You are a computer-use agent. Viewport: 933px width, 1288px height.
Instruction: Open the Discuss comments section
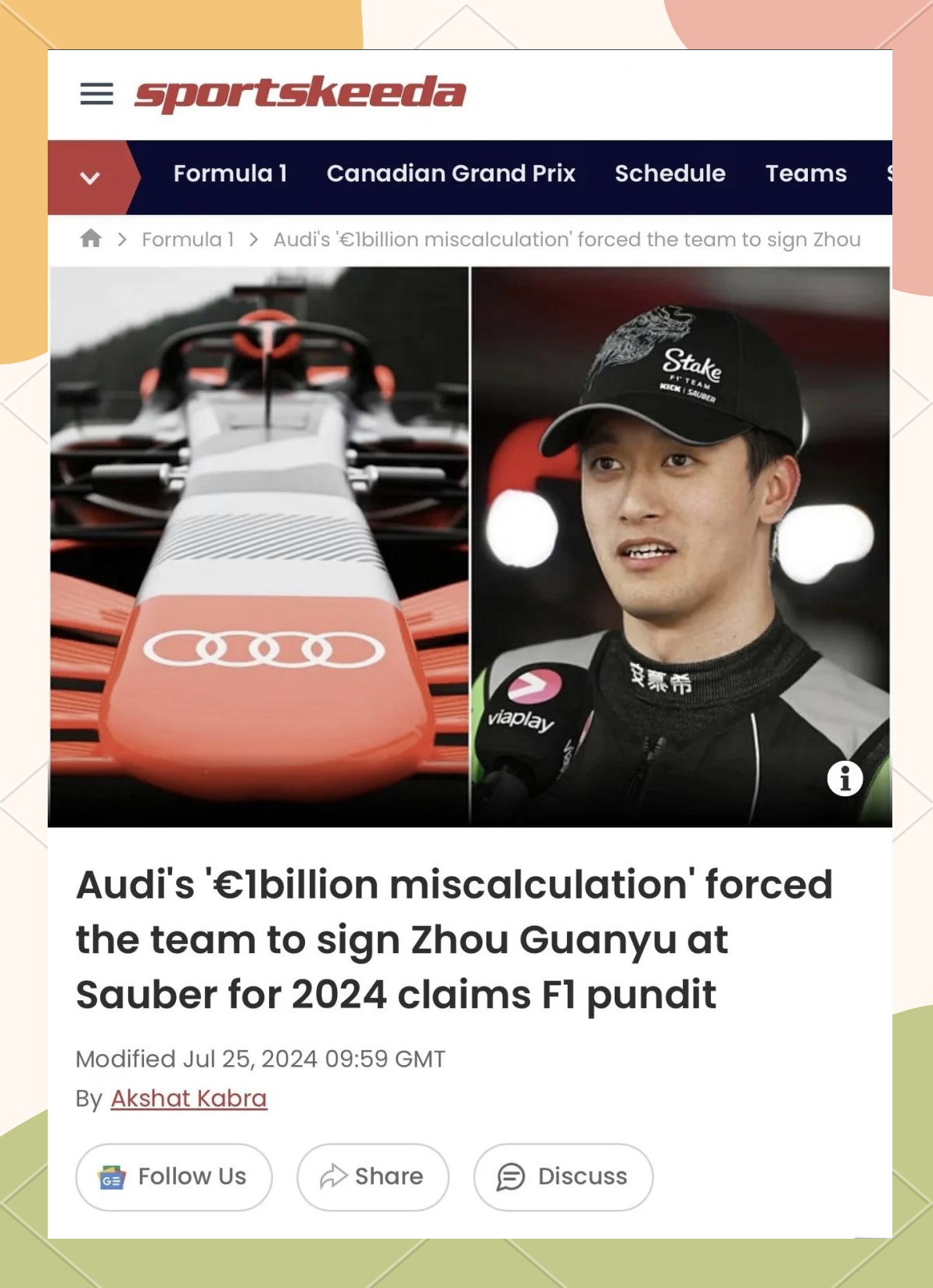tap(562, 1177)
